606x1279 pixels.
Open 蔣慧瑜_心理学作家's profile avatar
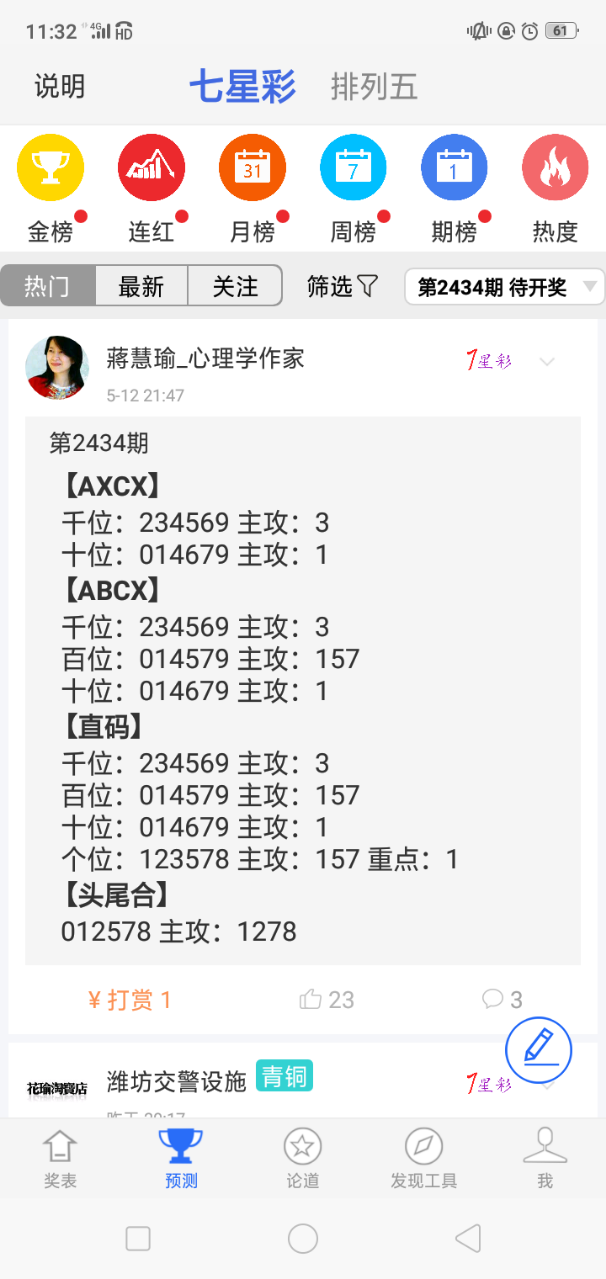click(x=57, y=367)
